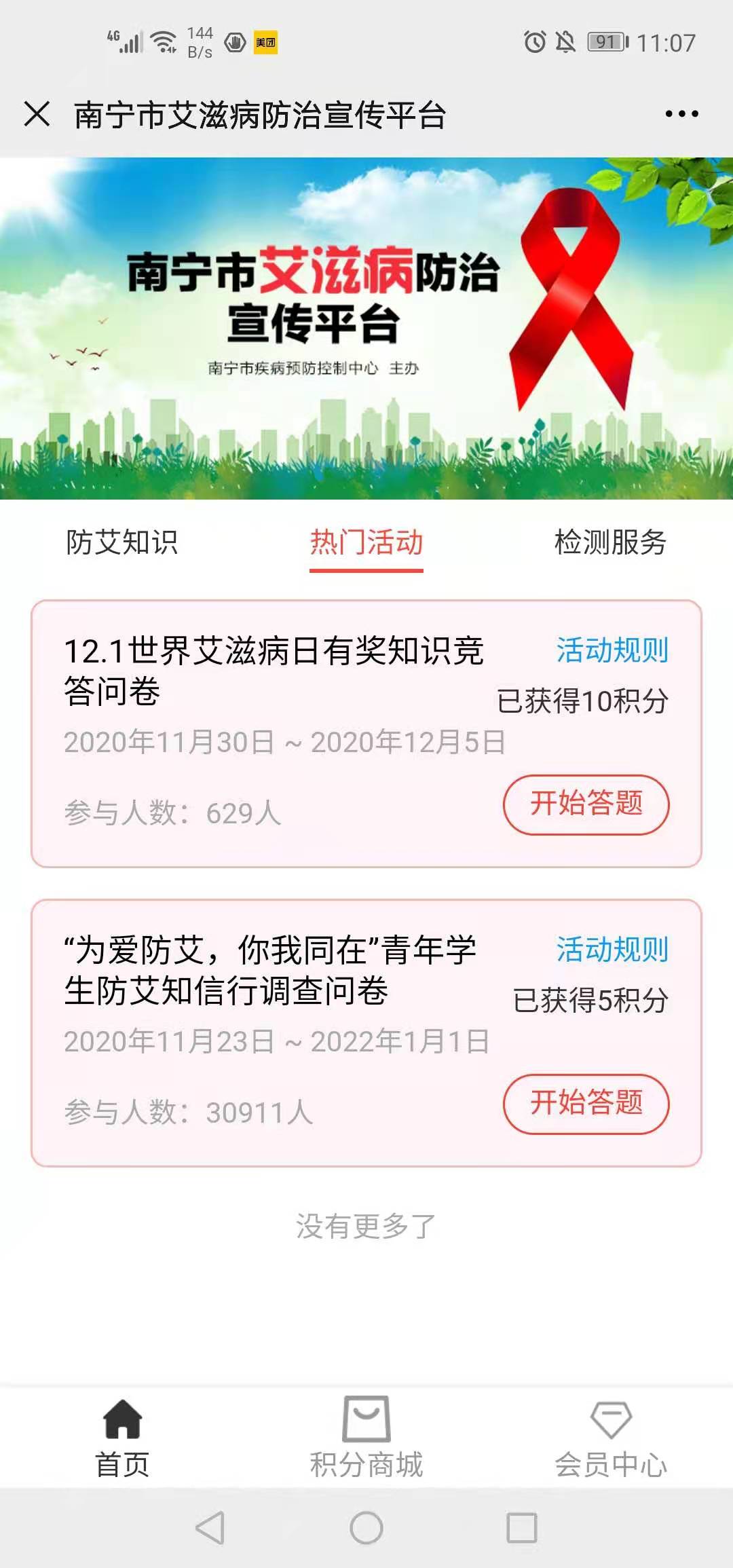Tap the system home button

366,1529
